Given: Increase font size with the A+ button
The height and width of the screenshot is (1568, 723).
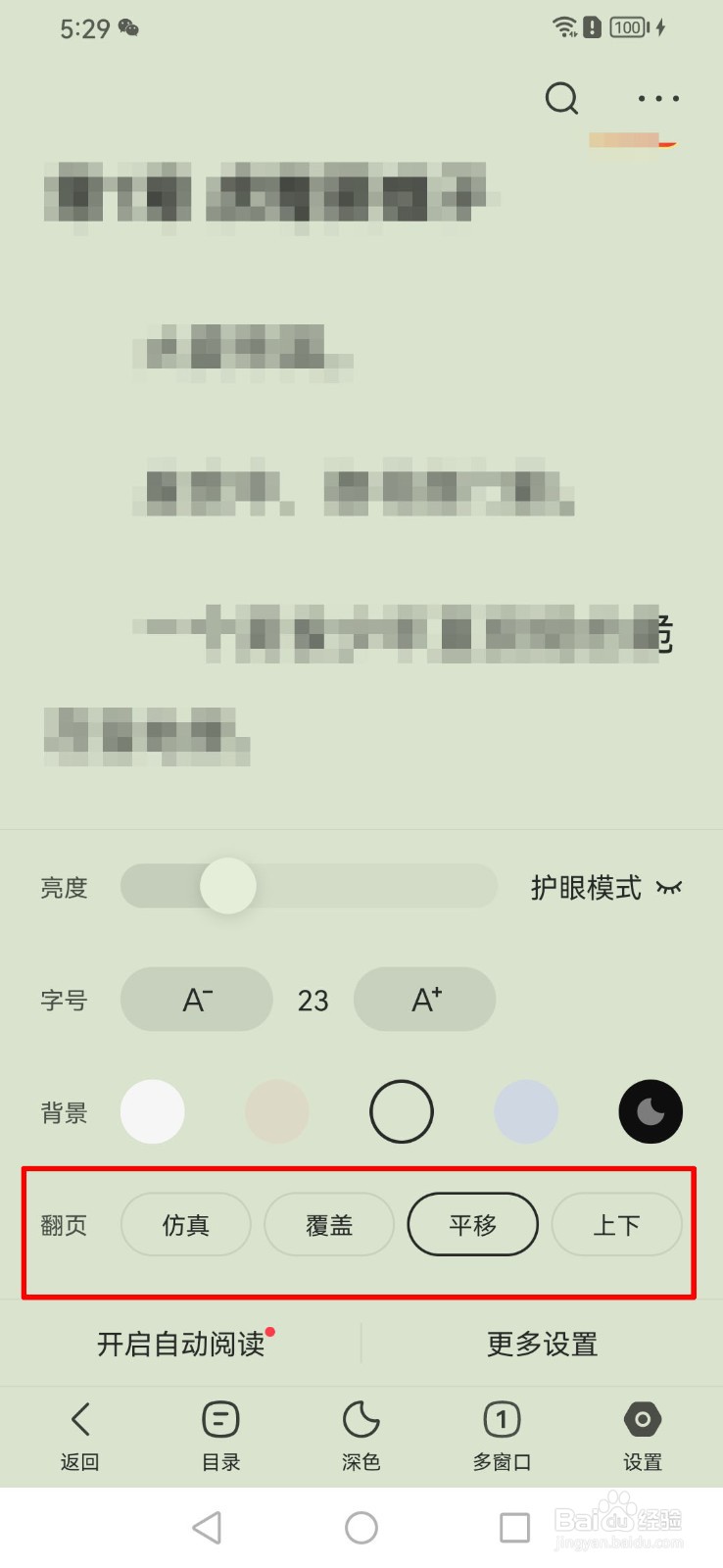Looking at the screenshot, I should pyautogui.click(x=424, y=1000).
